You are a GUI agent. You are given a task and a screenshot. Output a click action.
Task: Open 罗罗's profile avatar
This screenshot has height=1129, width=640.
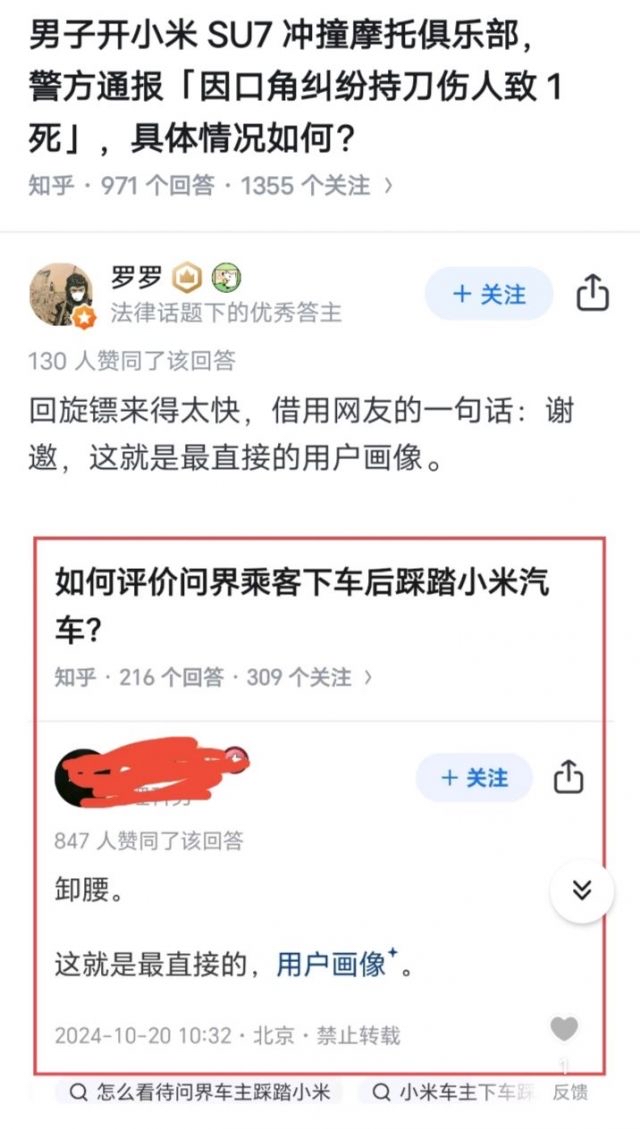[62, 295]
